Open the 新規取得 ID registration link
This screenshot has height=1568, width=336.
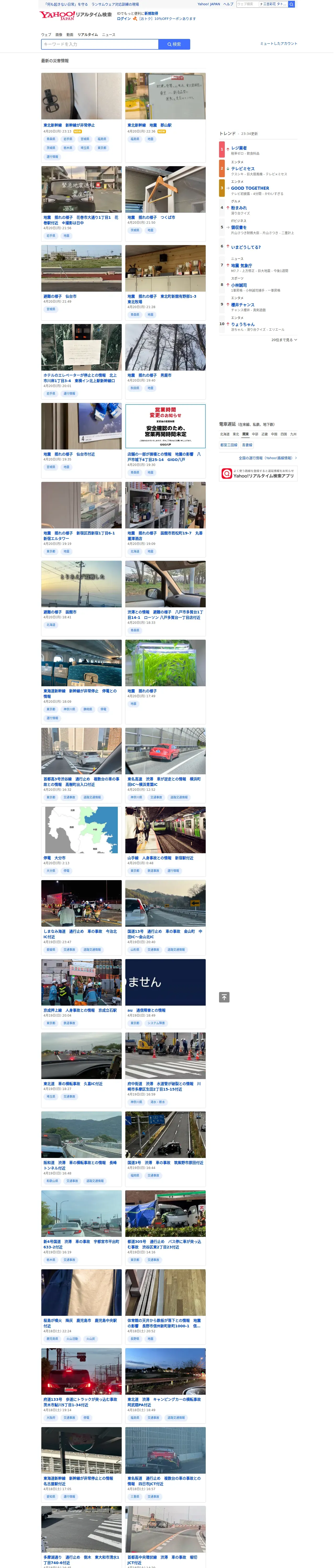click(151, 13)
